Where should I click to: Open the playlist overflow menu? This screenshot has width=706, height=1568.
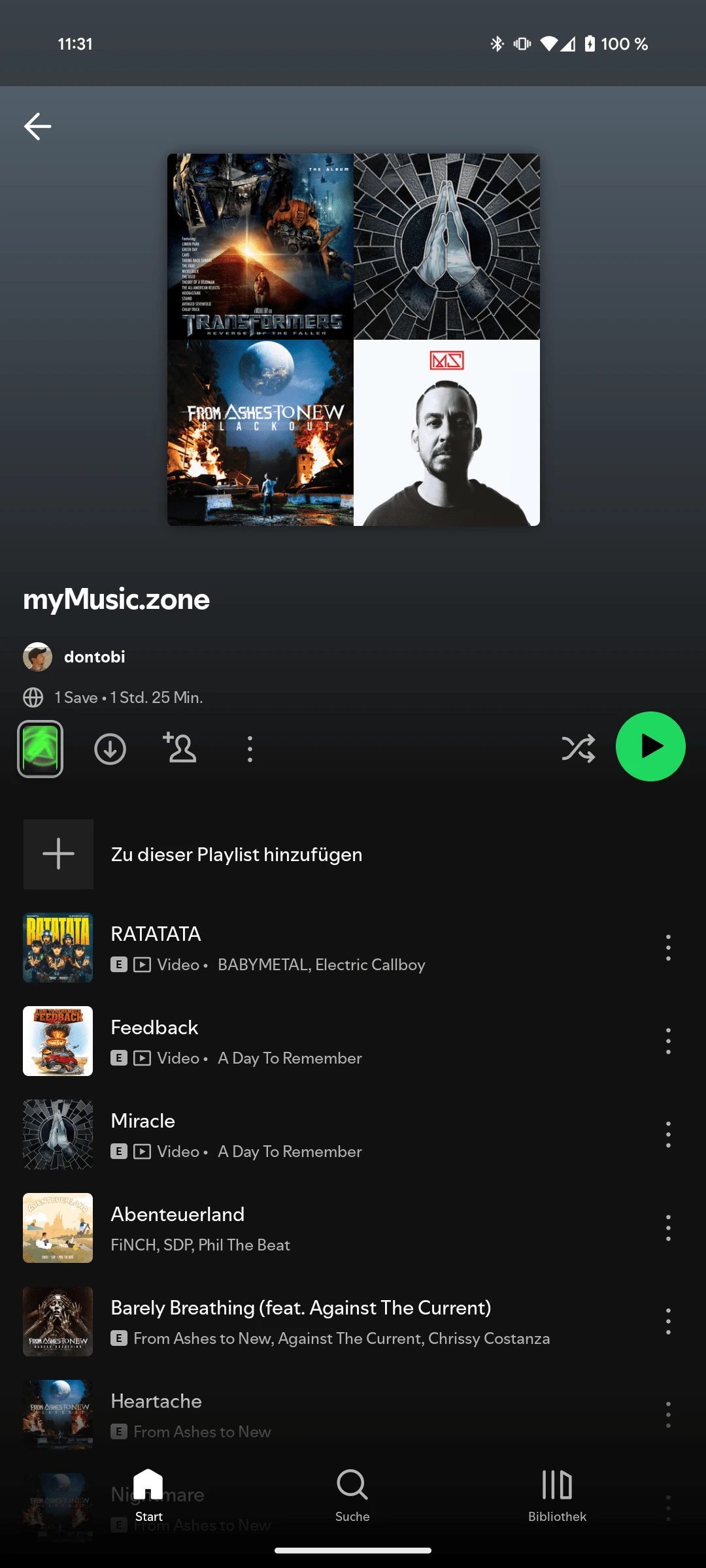coord(250,749)
